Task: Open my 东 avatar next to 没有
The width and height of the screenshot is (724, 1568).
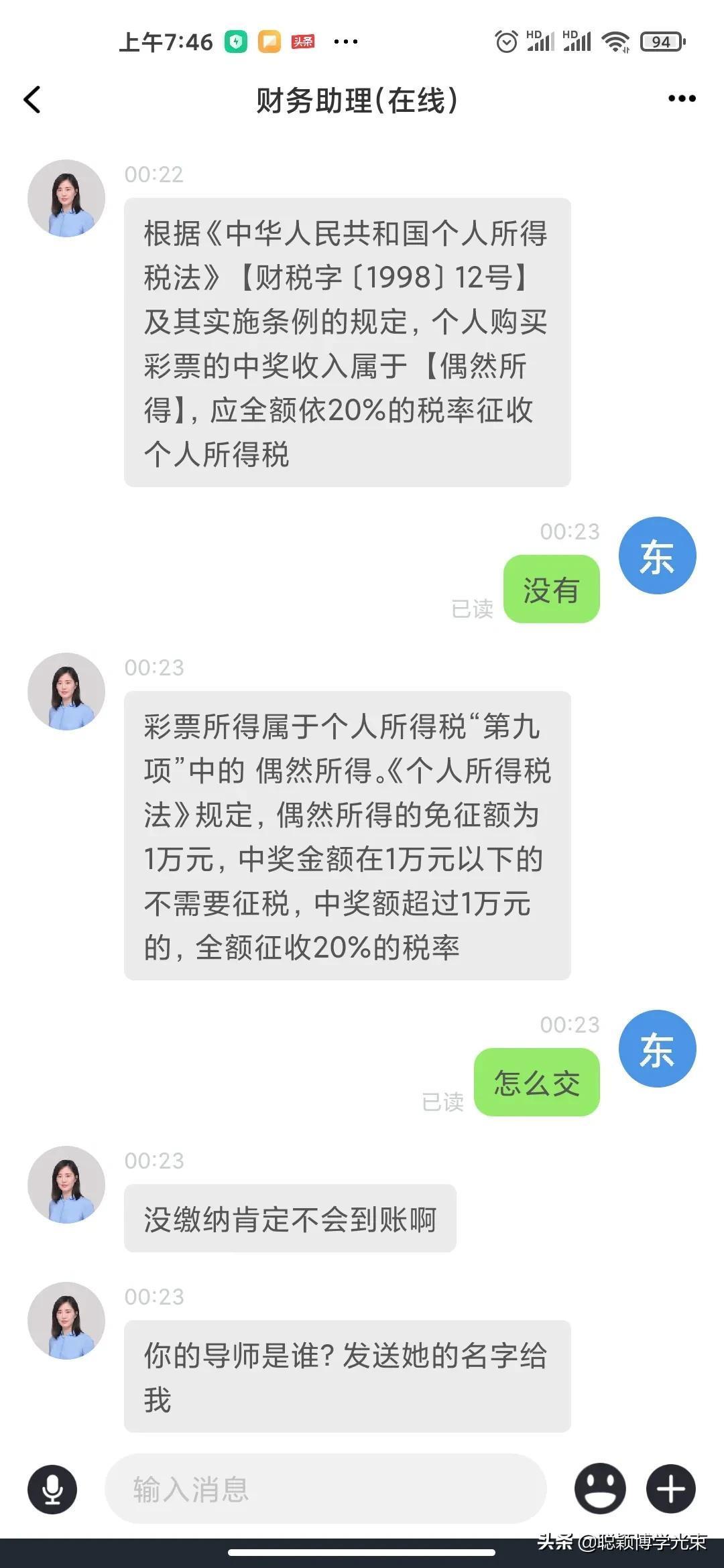Action: (657, 556)
